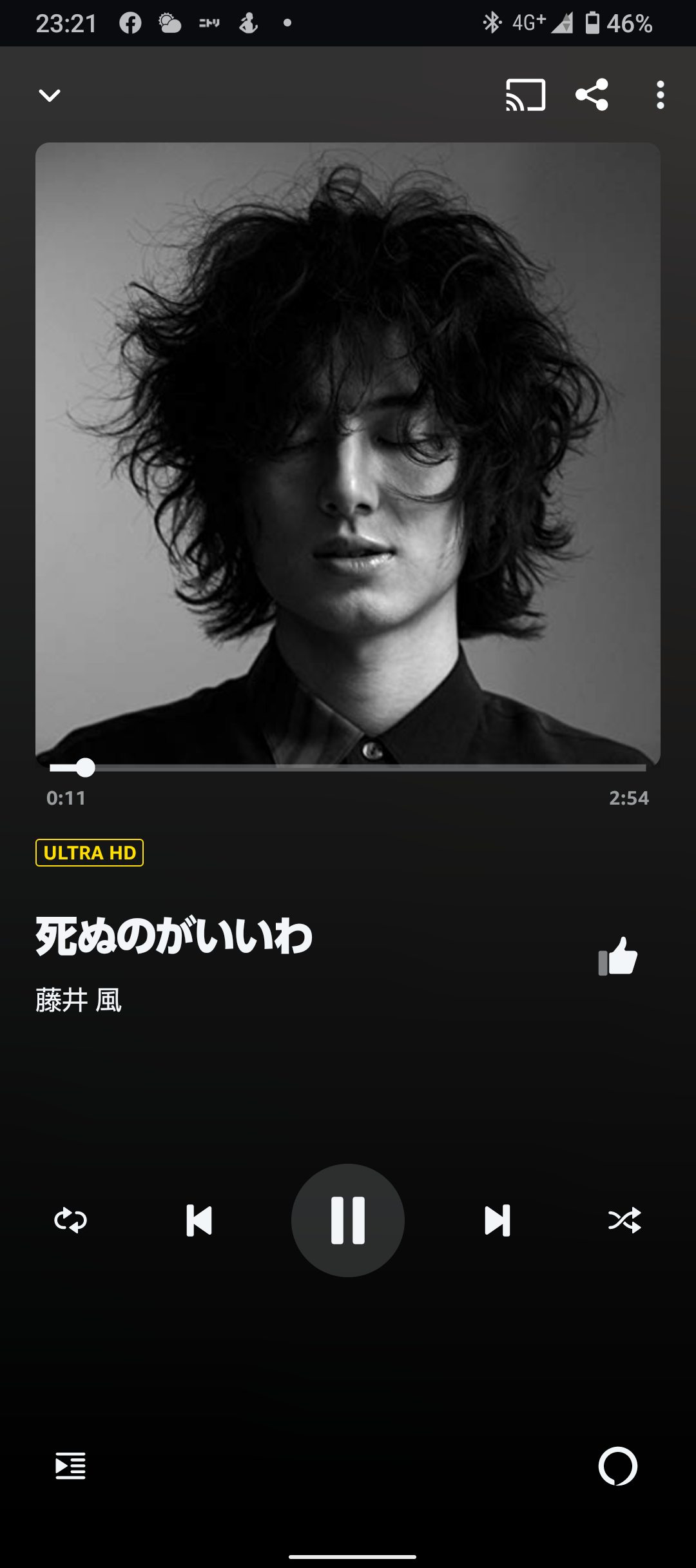The height and width of the screenshot is (1568, 696).
Task: Toggle shuffle playback
Action: coord(624,1220)
